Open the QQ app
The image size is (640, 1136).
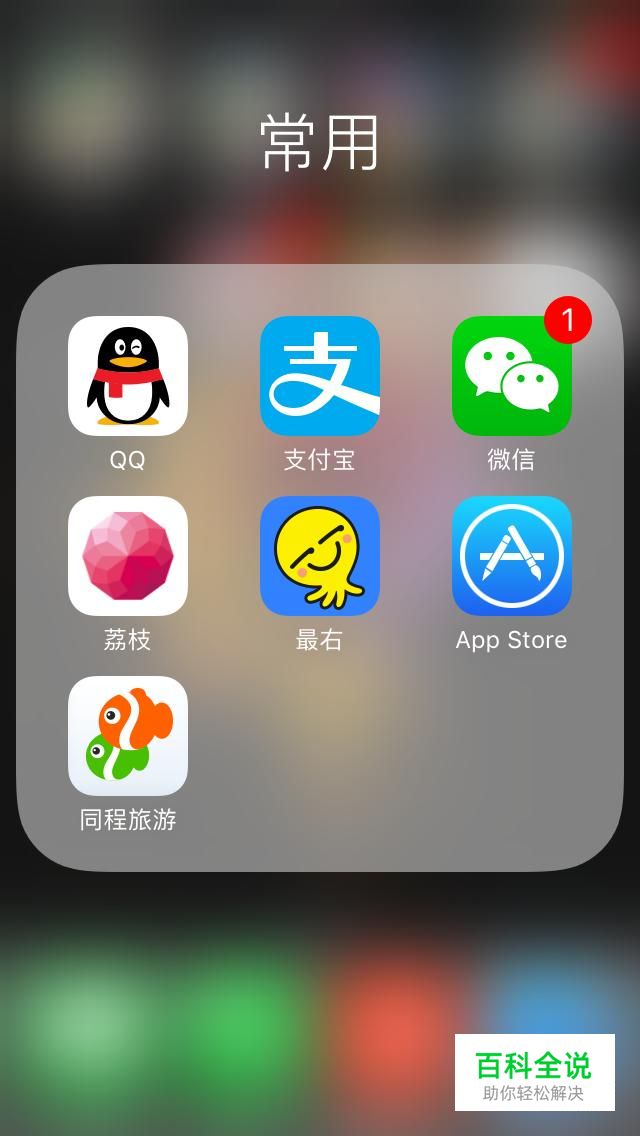pos(128,376)
